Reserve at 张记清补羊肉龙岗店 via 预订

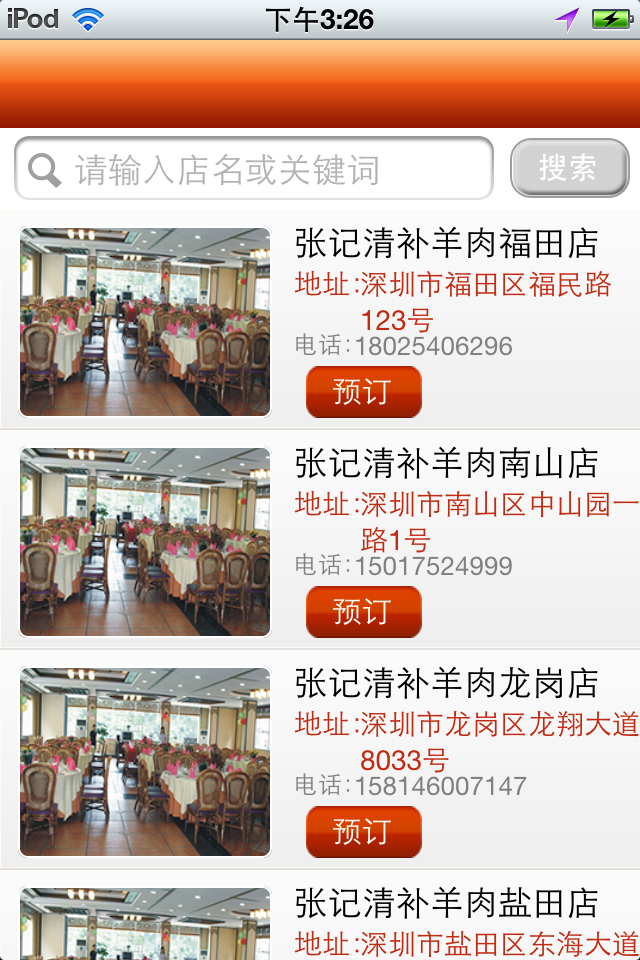pos(363,831)
